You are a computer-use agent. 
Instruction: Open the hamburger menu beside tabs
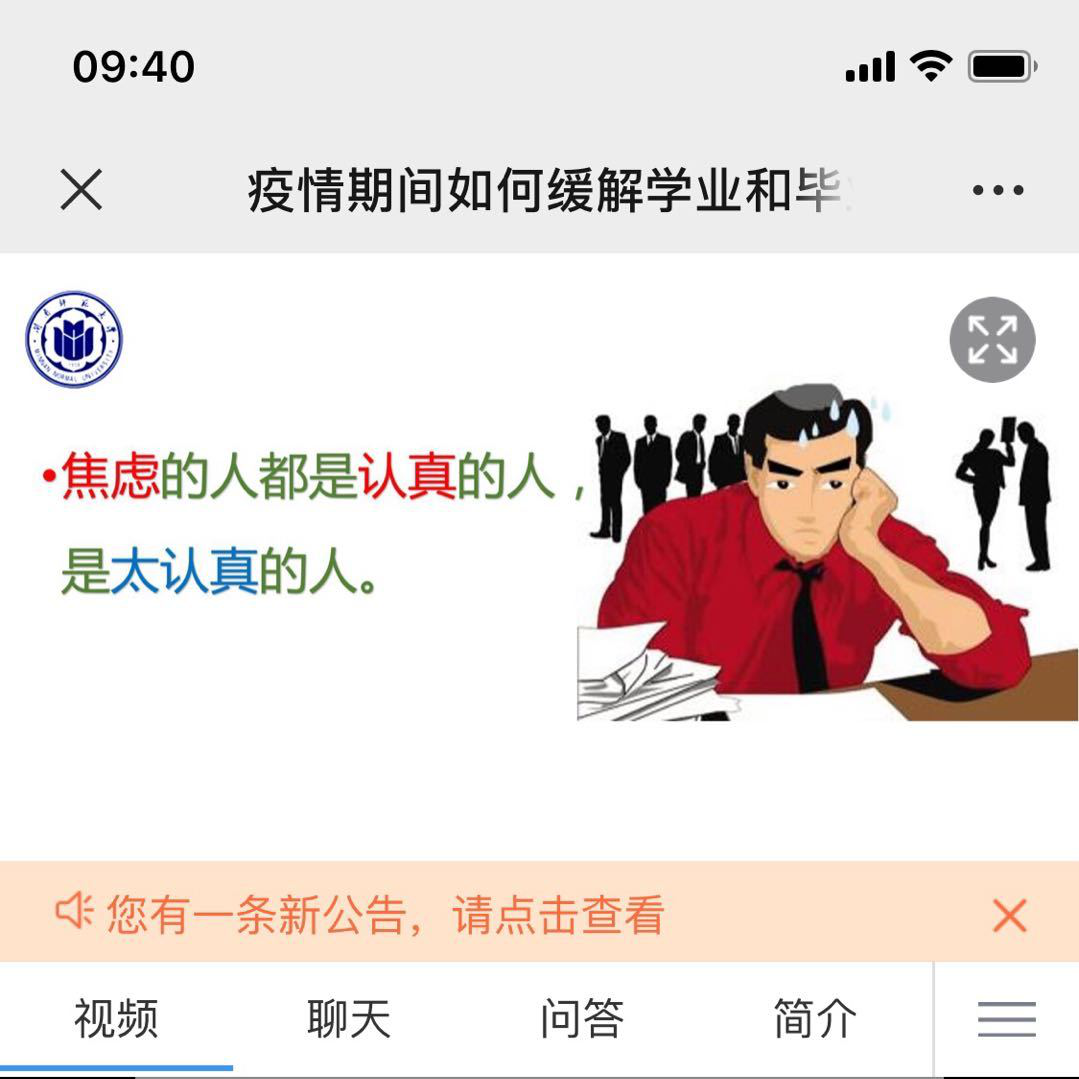[x=1006, y=1019]
